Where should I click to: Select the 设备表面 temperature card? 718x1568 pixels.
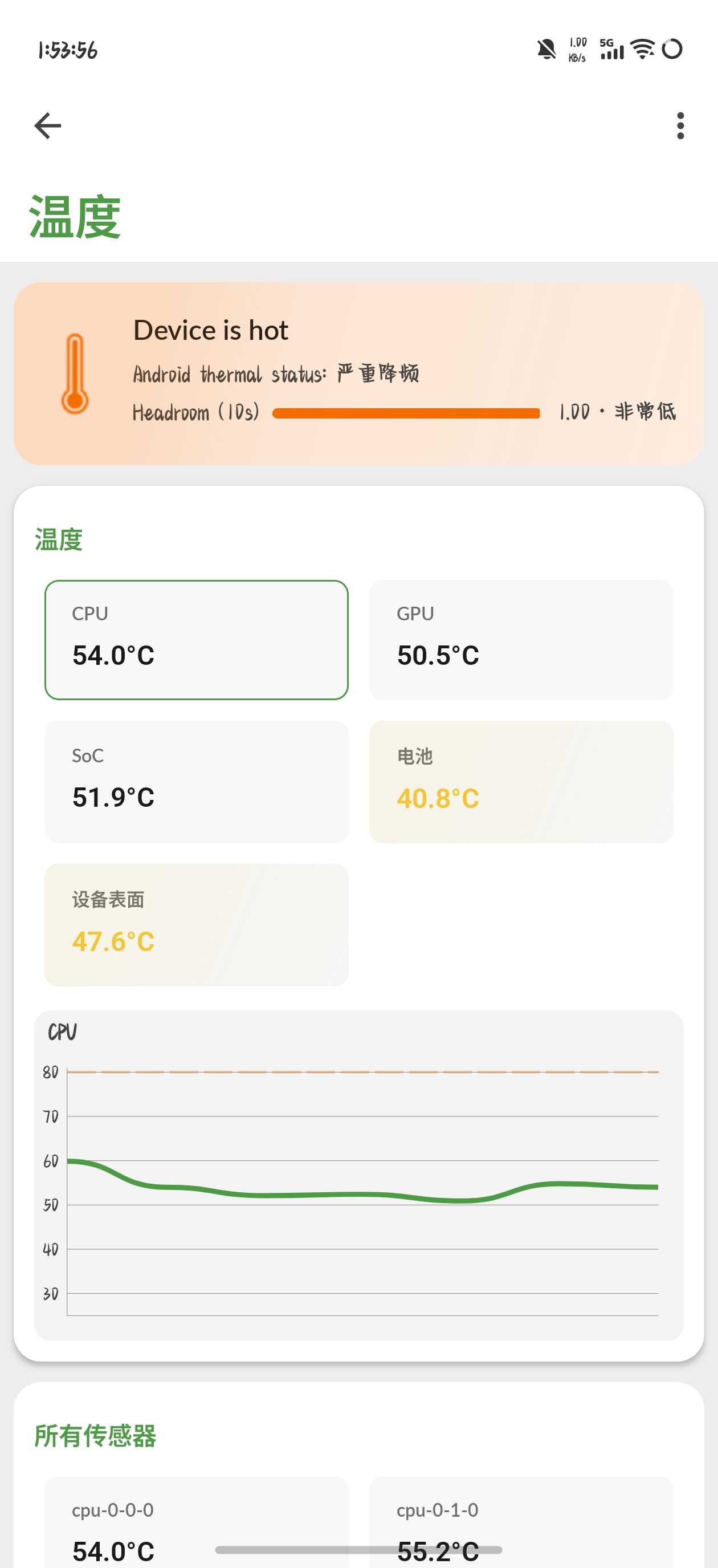pos(197,925)
